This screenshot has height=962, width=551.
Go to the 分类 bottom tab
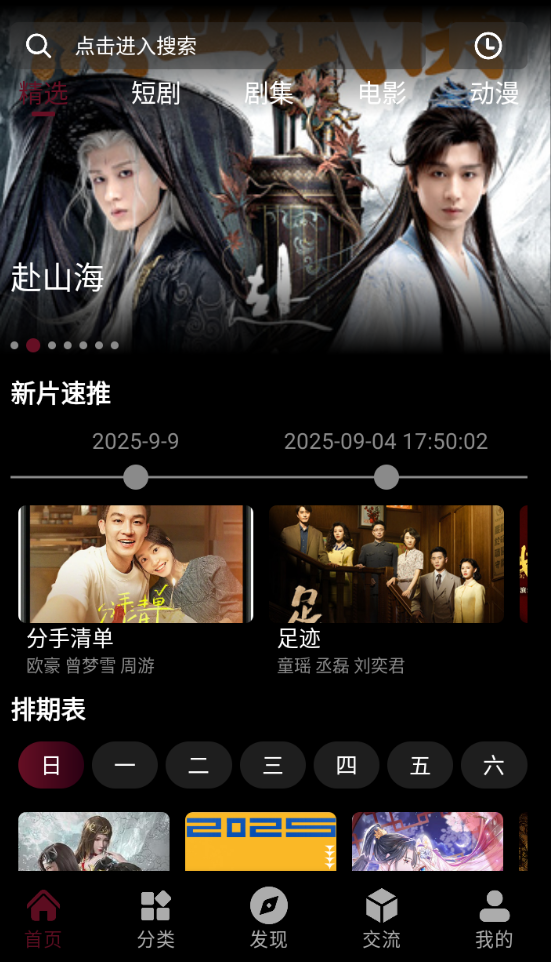coord(155,919)
